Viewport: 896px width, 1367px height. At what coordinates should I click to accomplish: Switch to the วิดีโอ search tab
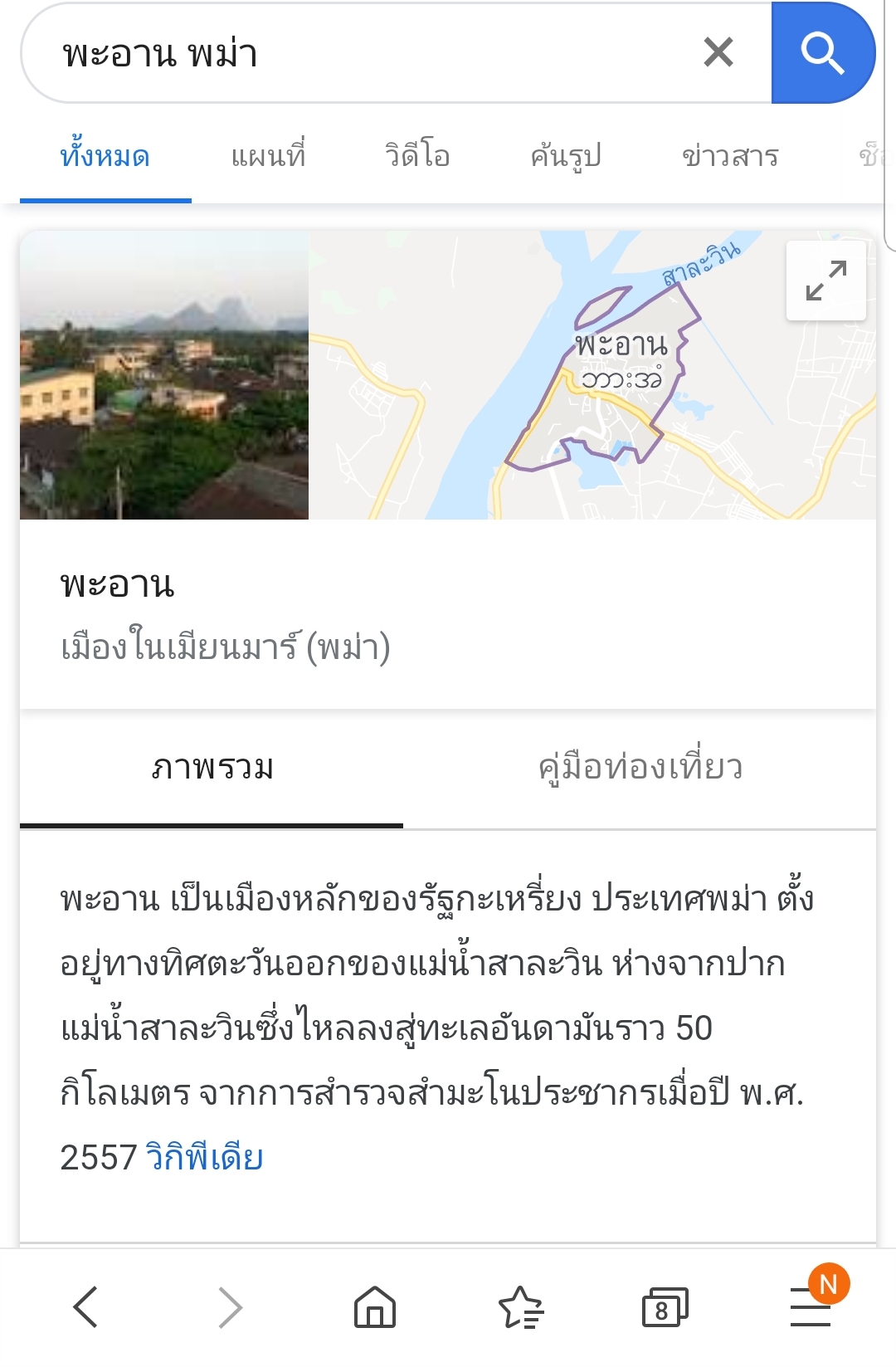click(416, 156)
